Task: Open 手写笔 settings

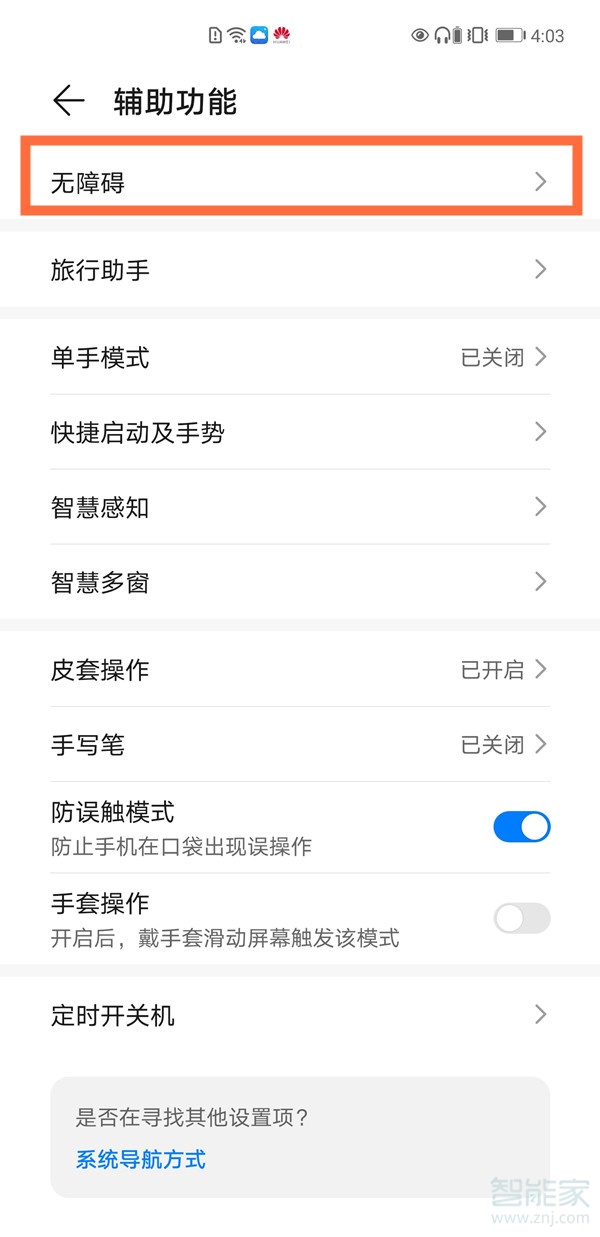Action: [x=300, y=744]
